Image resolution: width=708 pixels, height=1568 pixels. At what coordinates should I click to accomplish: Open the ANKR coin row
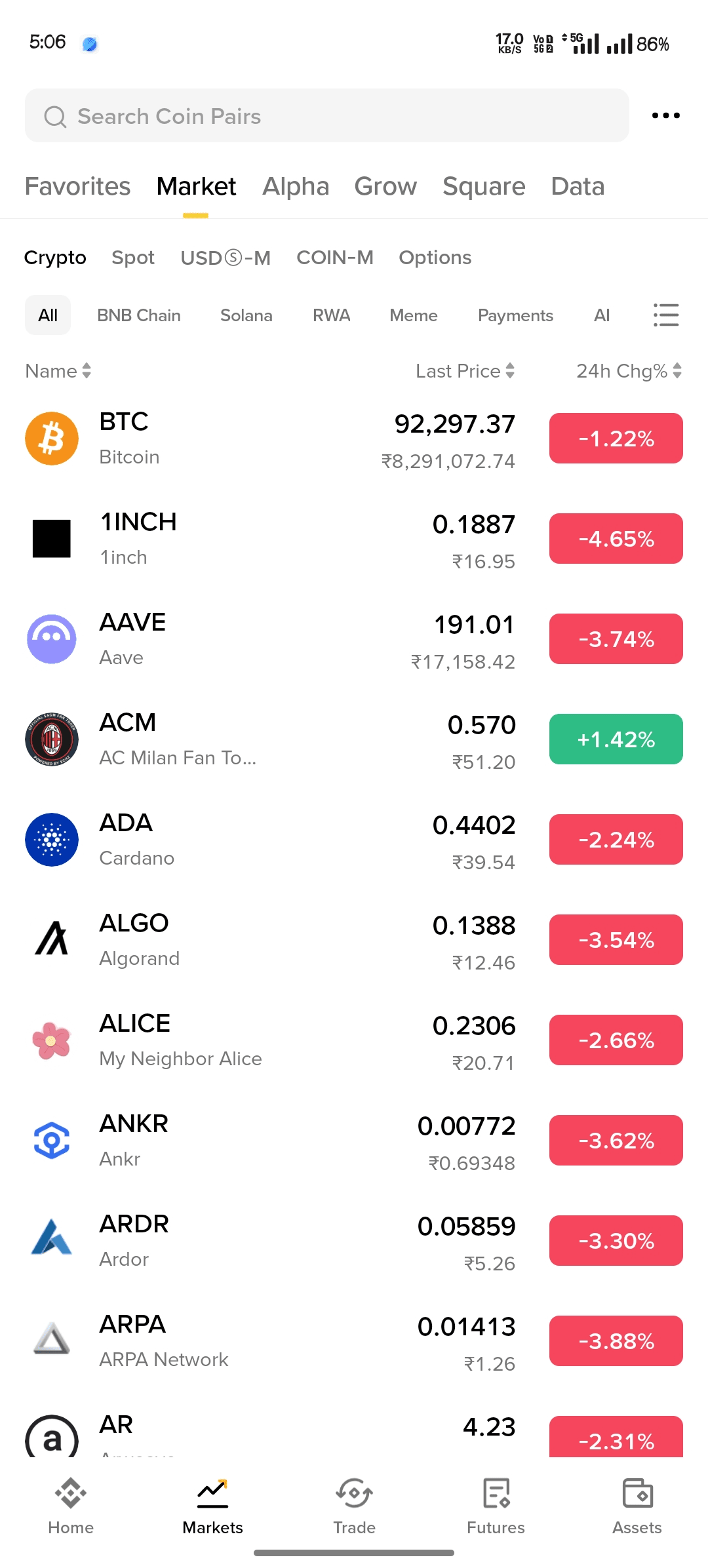(x=262, y=1141)
